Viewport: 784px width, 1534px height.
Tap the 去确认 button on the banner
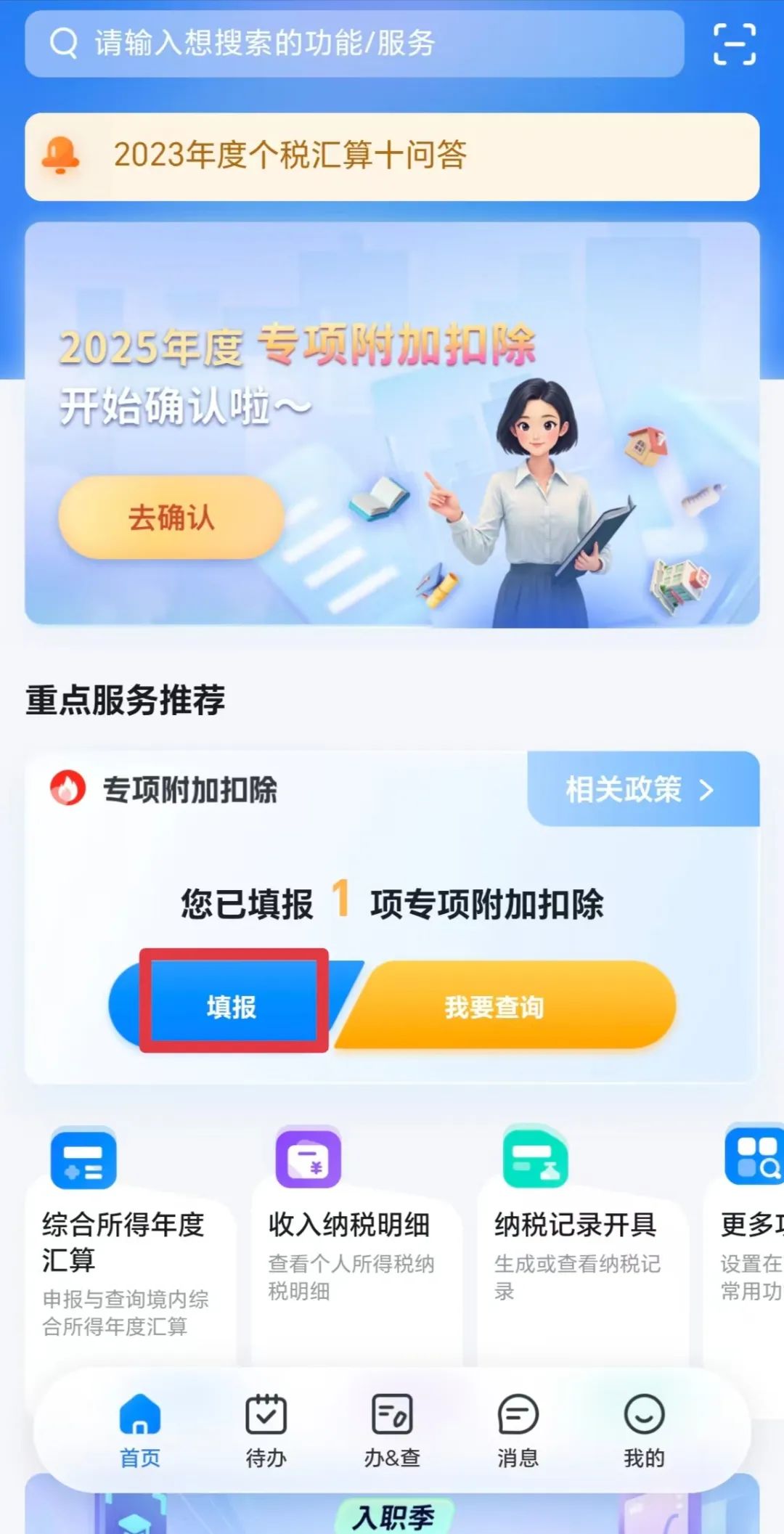click(171, 518)
